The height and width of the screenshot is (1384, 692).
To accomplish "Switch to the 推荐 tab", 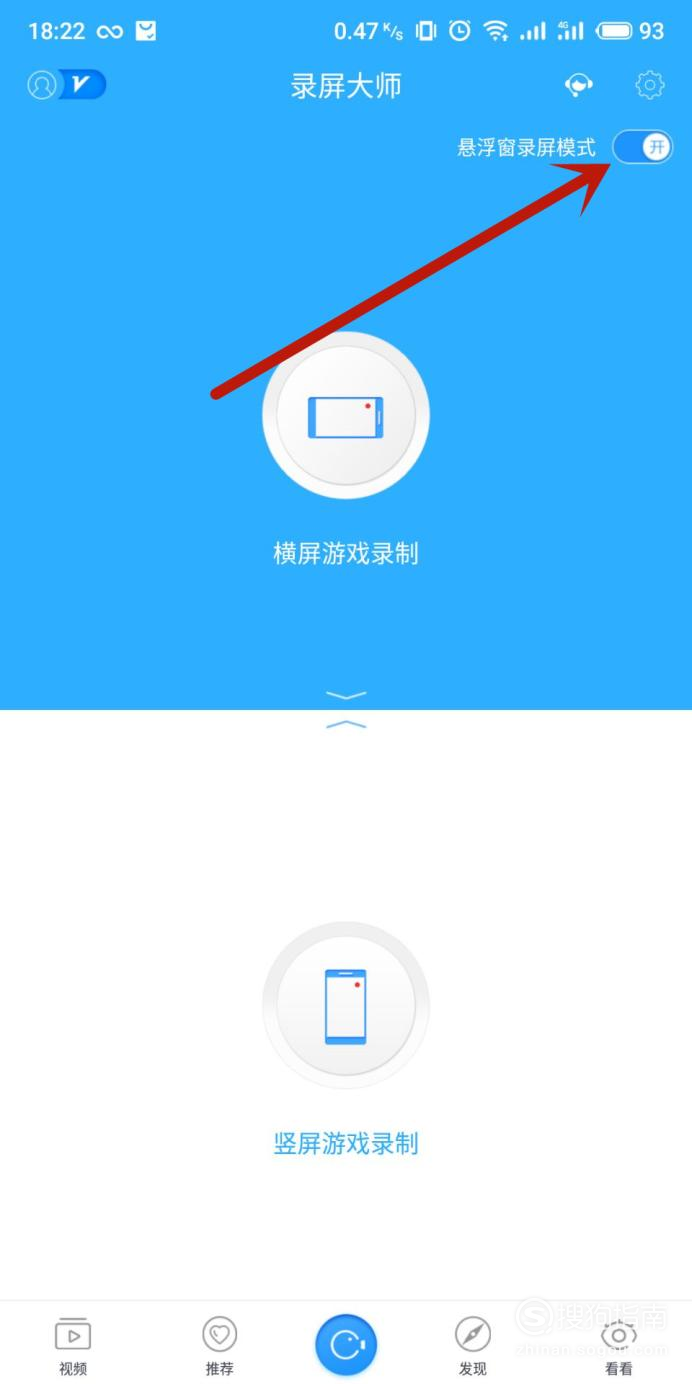I will [x=219, y=1347].
